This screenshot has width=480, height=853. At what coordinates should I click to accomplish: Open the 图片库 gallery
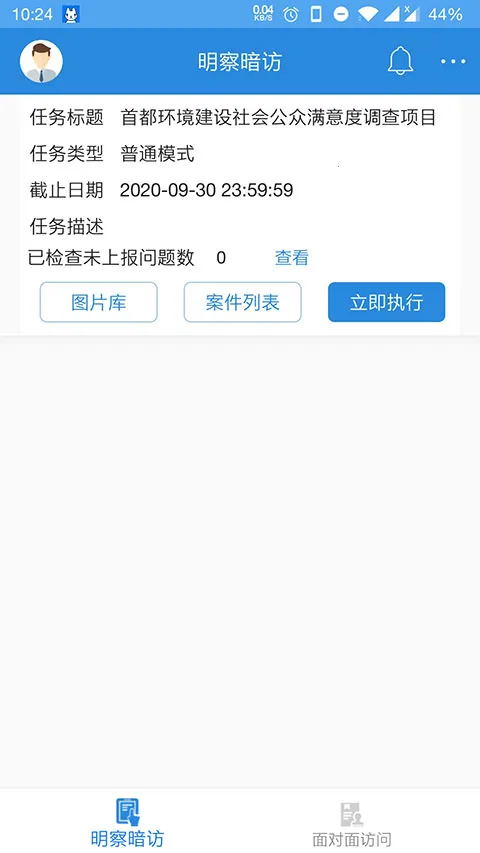99,302
